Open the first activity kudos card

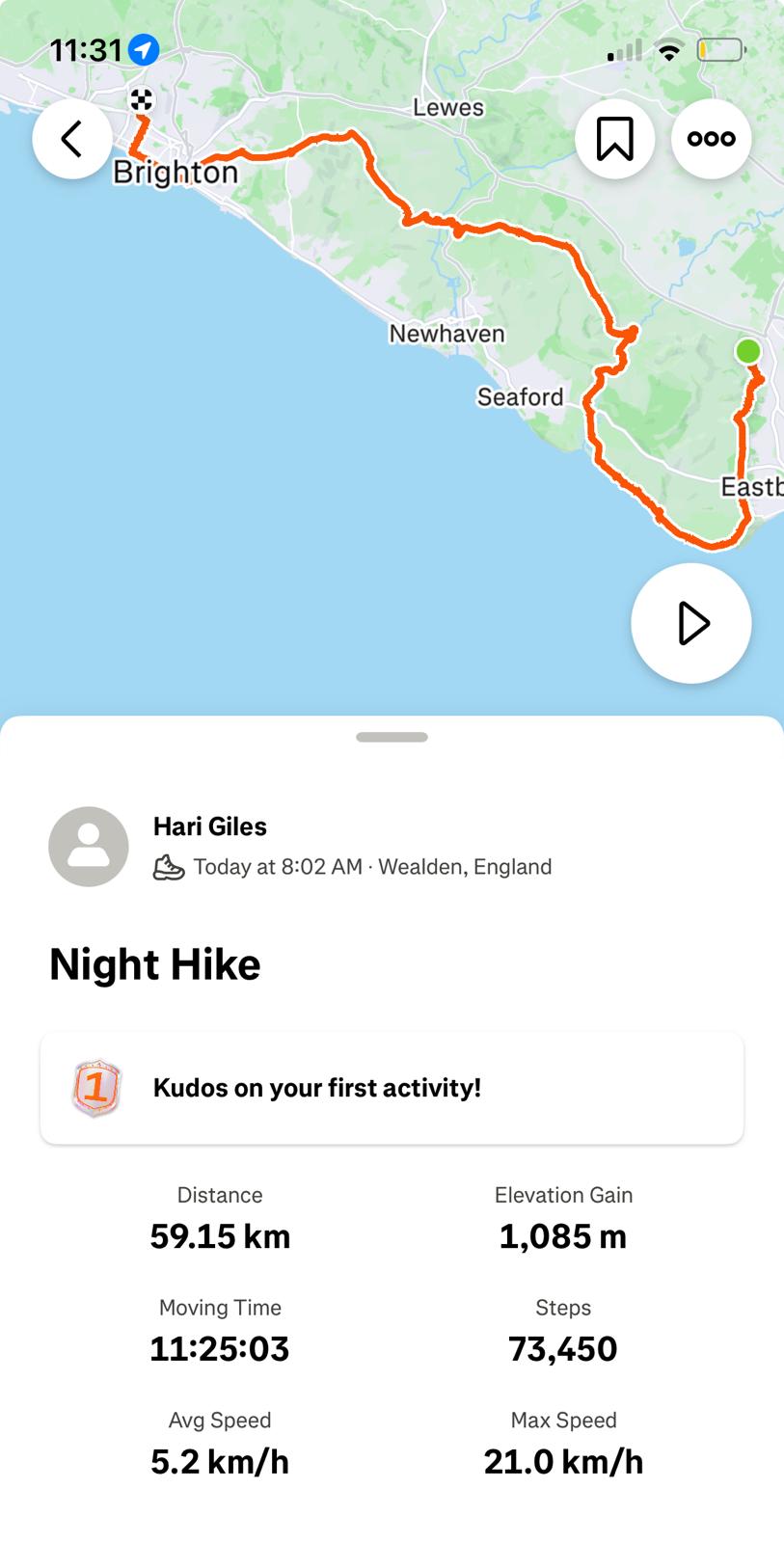(392, 1088)
